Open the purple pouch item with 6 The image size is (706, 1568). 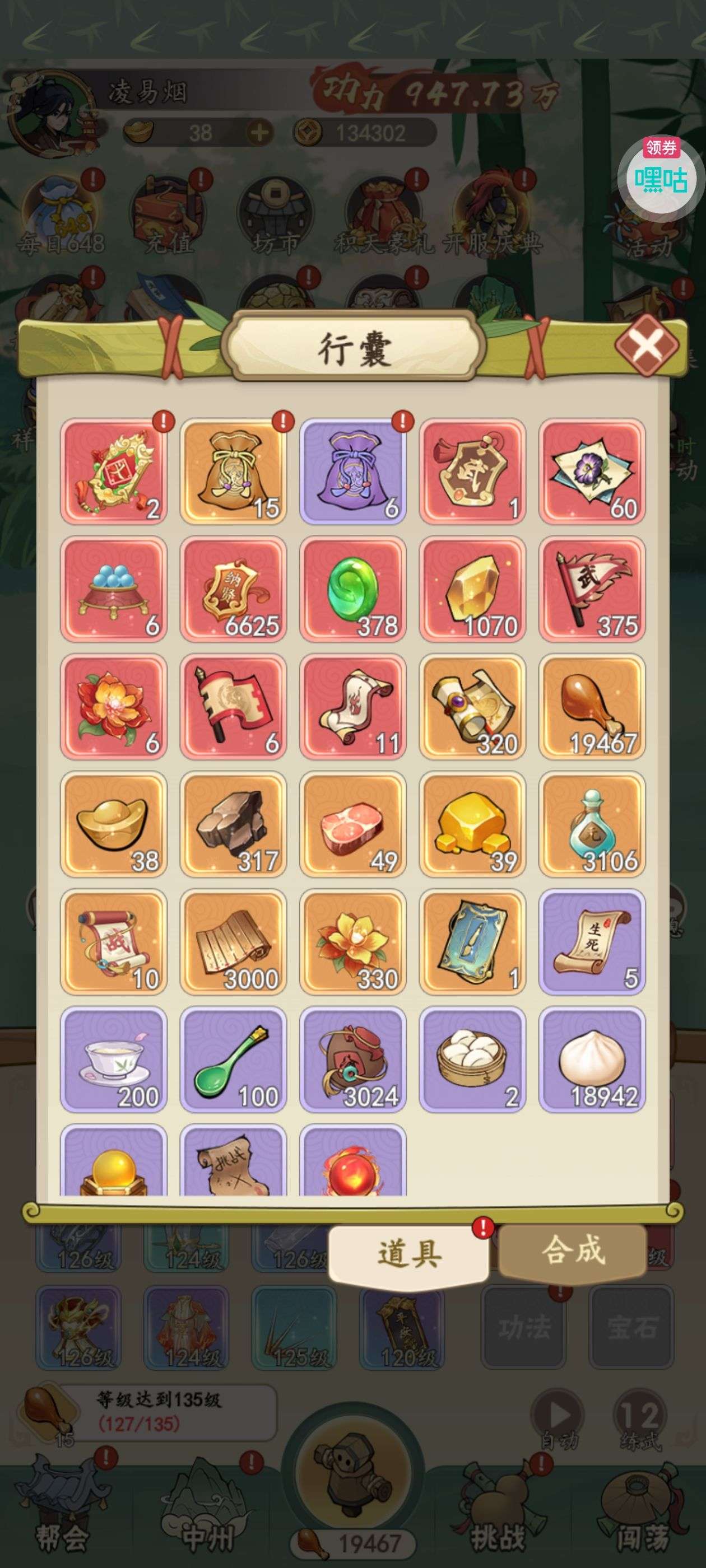tap(352, 471)
